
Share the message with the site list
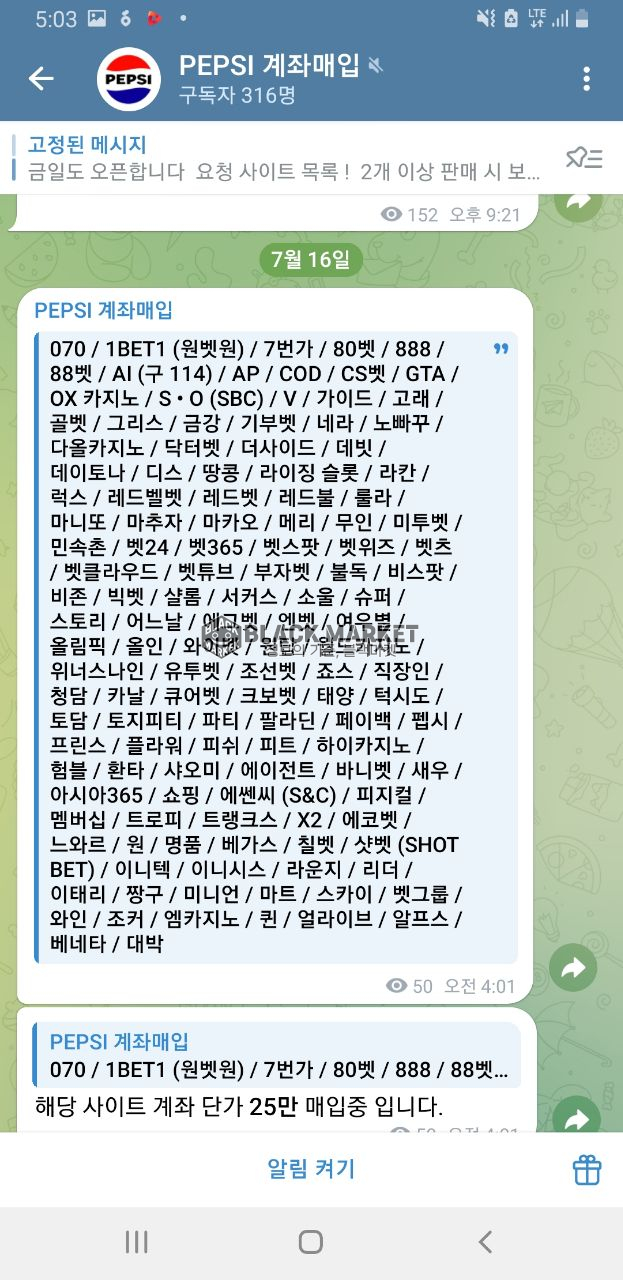pyautogui.click(x=573, y=967)
